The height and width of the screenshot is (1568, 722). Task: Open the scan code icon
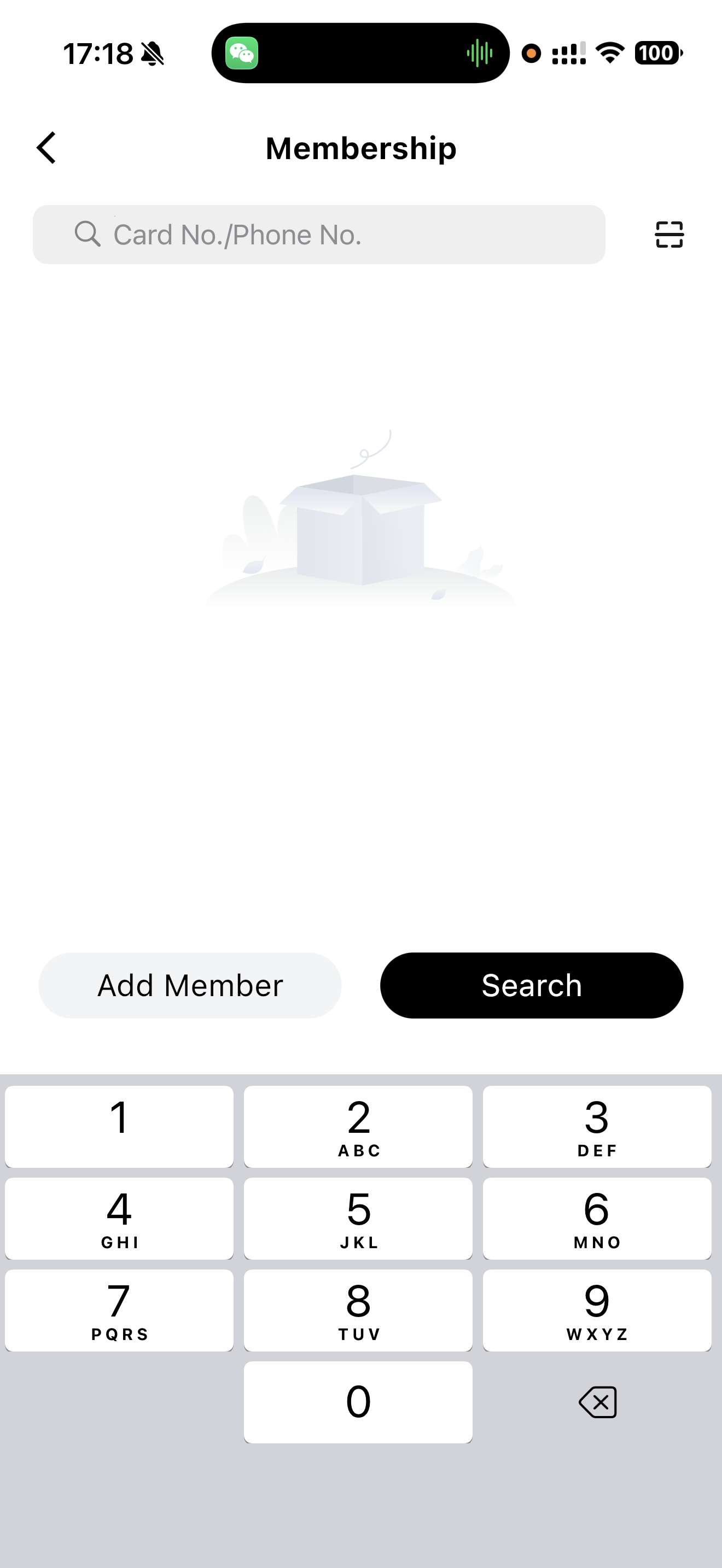(x=669, y=235)
